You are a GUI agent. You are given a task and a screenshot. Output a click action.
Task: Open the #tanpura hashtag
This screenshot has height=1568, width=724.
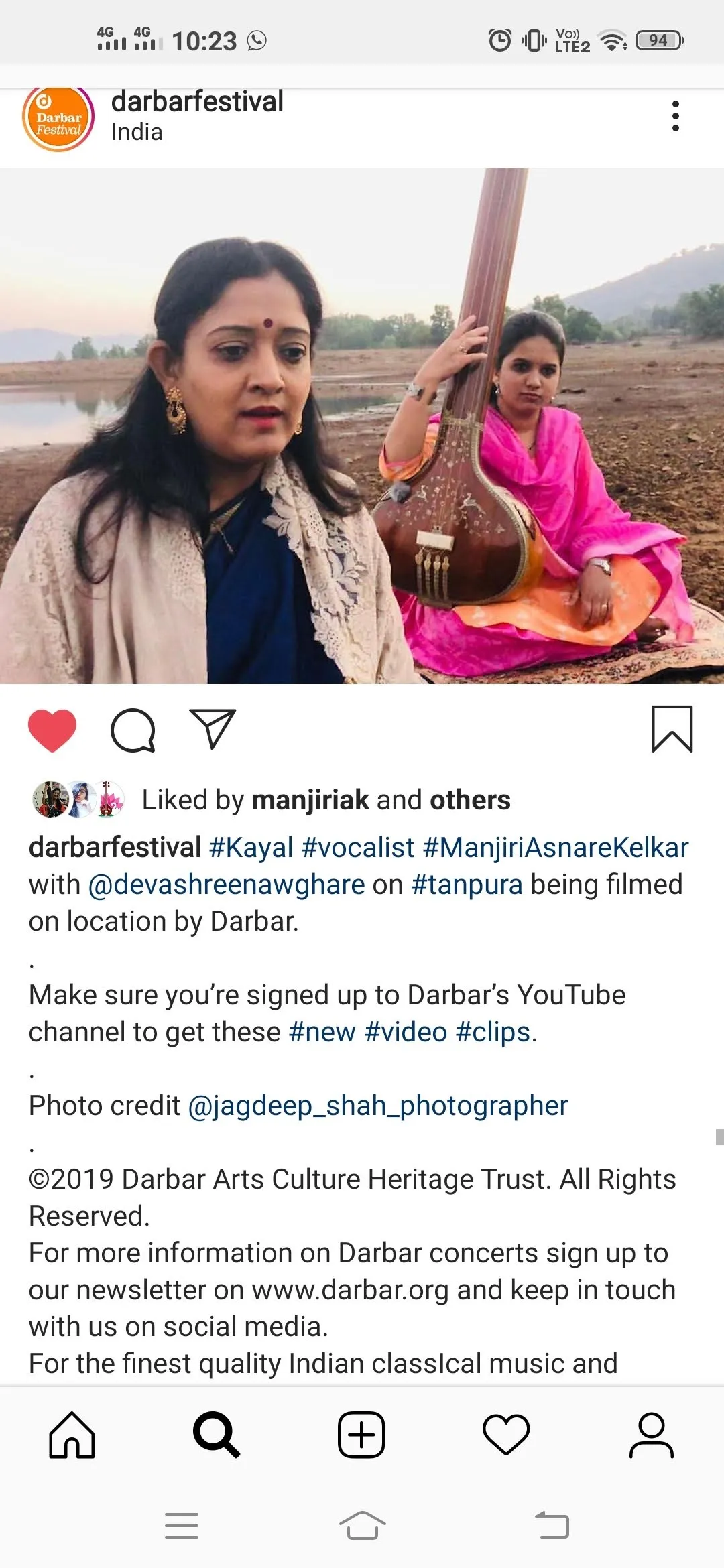click(467, 885)
